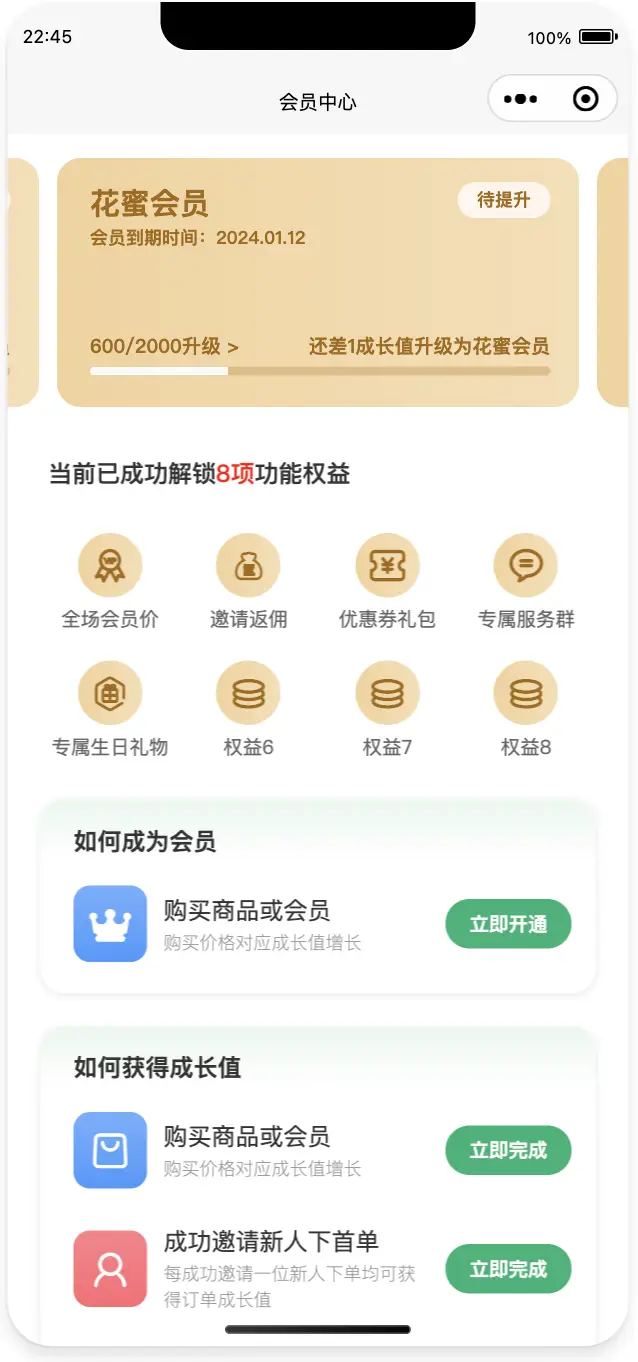Open the 花蜜会员 membership card

point(318,283)
